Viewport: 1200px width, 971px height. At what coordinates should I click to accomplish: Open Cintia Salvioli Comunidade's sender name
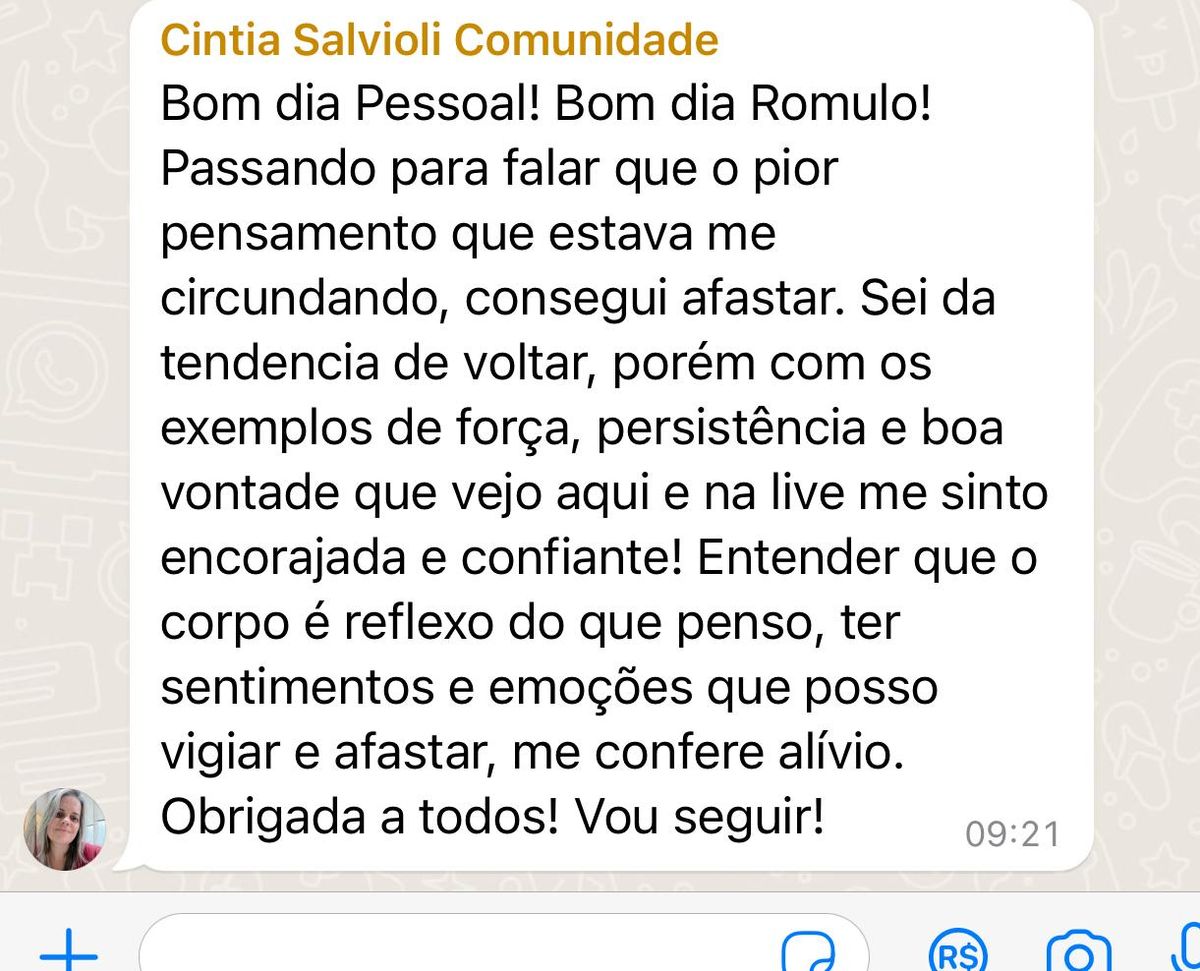coord(439,40)
